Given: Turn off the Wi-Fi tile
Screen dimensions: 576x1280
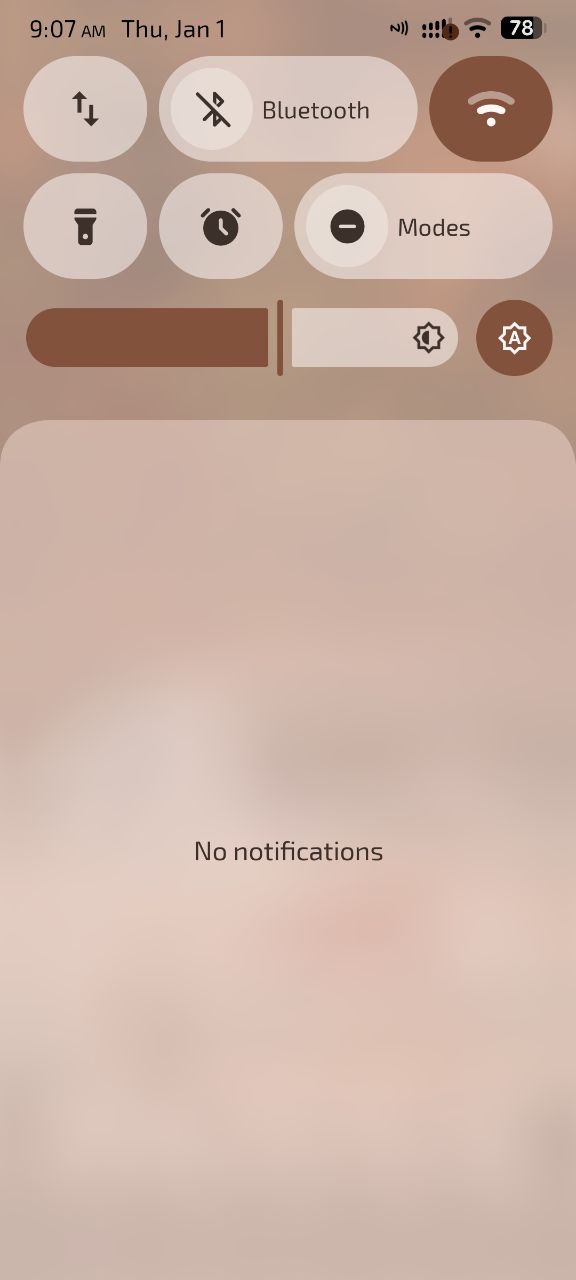Looking at the screenshot, I should [x=490, y=109].
